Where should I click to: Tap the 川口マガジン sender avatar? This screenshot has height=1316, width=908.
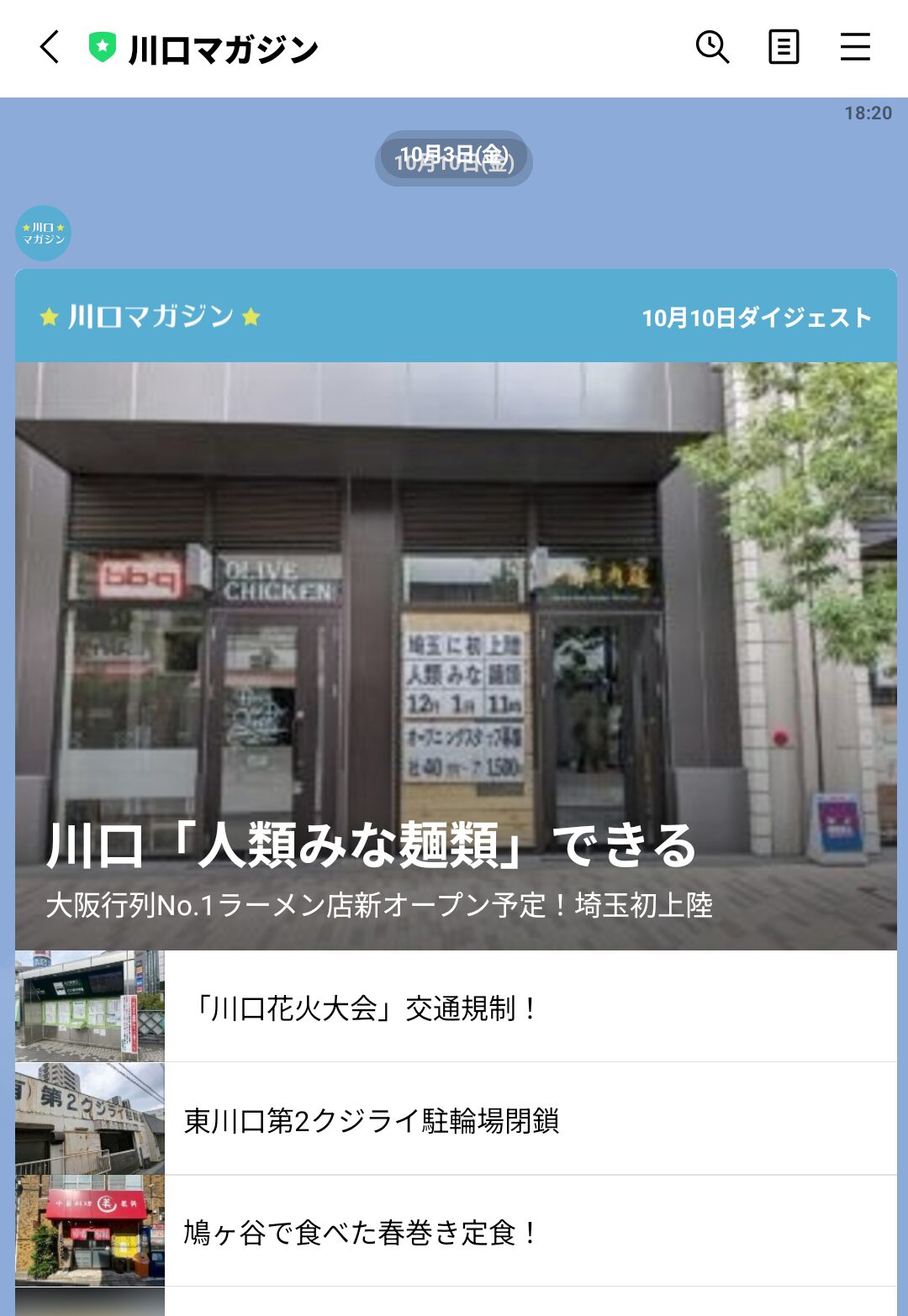[x=43, y=234]
